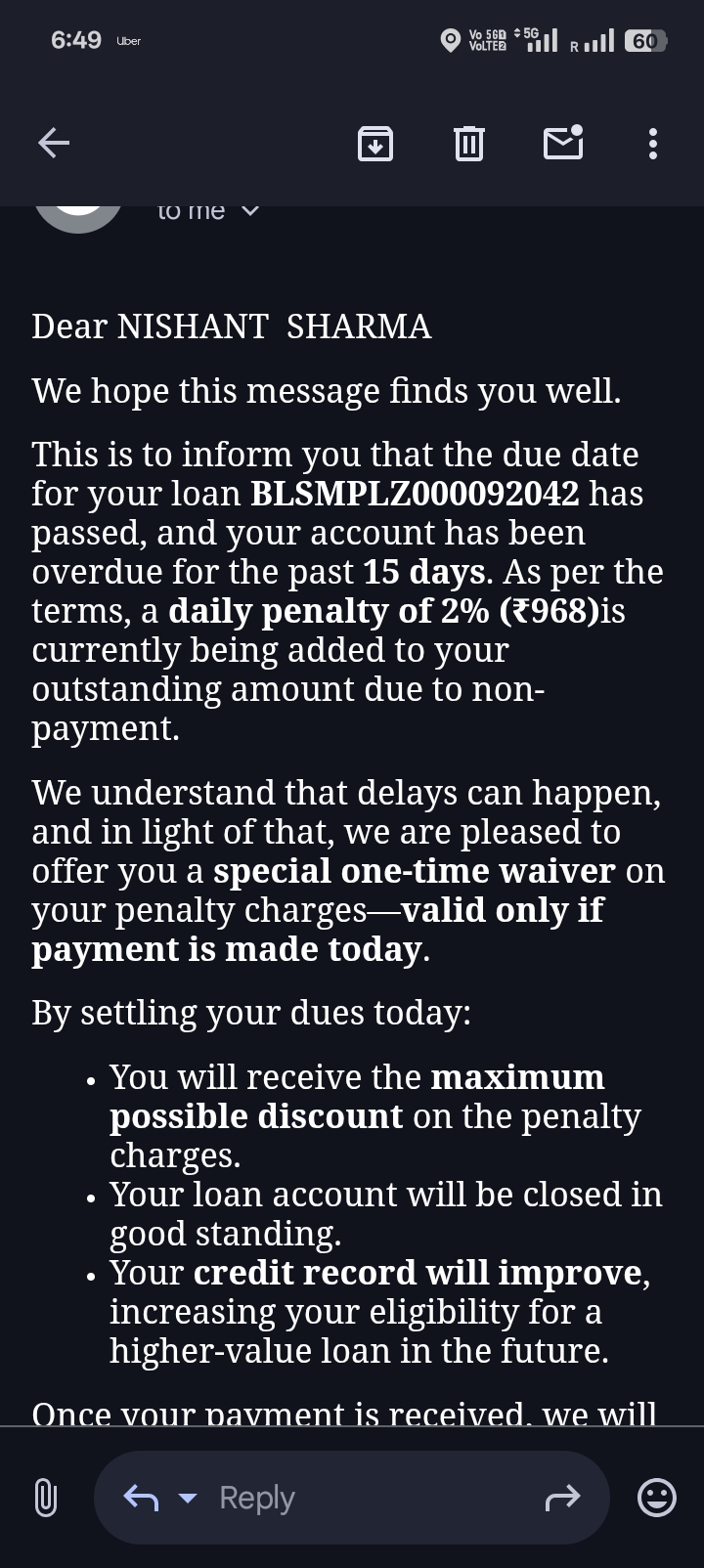Viewport: 704px width, 1568px height.
Task: Forward this email
Action: point(562,1498)
